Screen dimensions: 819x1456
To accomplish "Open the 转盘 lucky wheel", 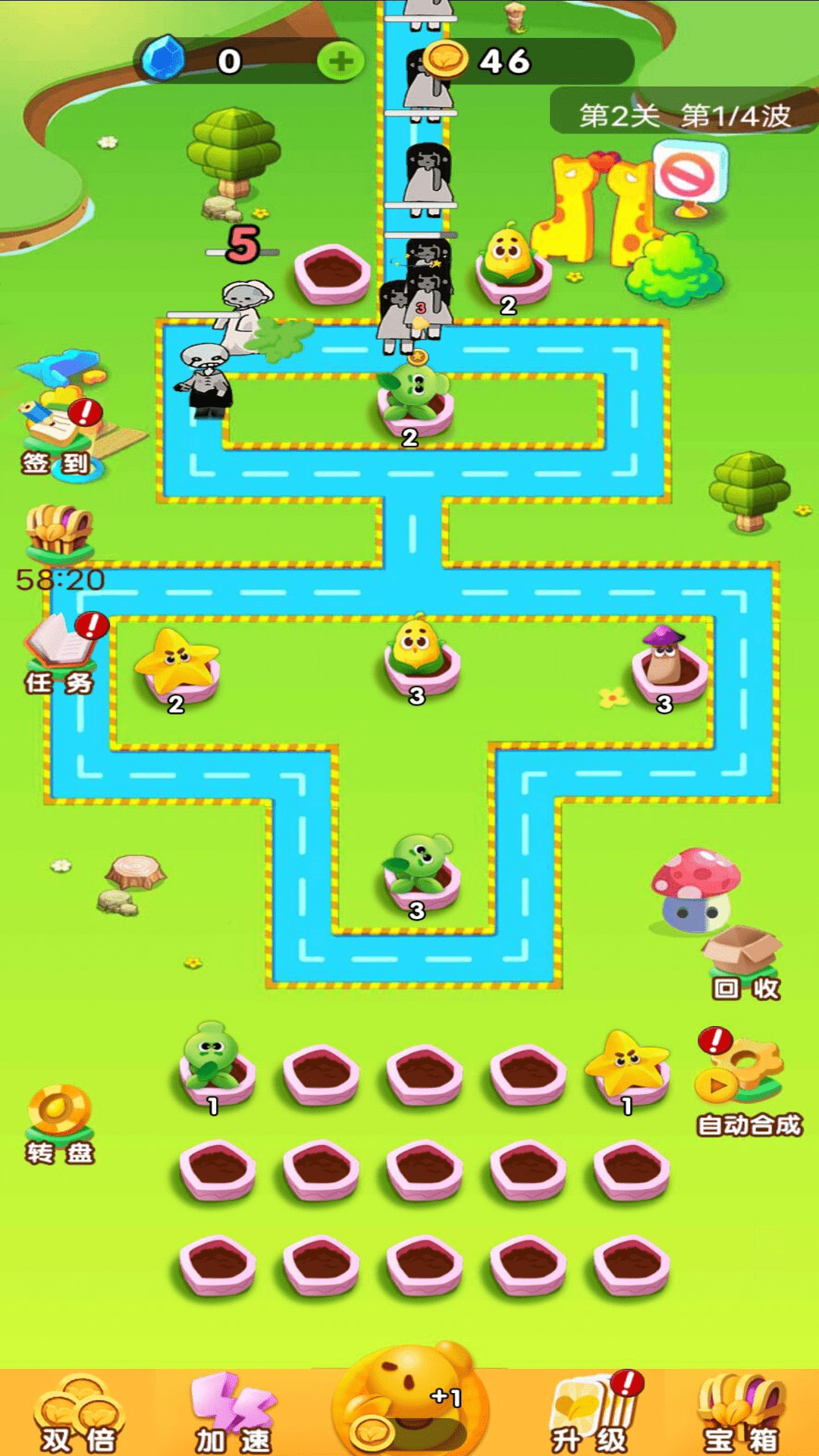I will pyautogui.click(x=60, y=1124).
